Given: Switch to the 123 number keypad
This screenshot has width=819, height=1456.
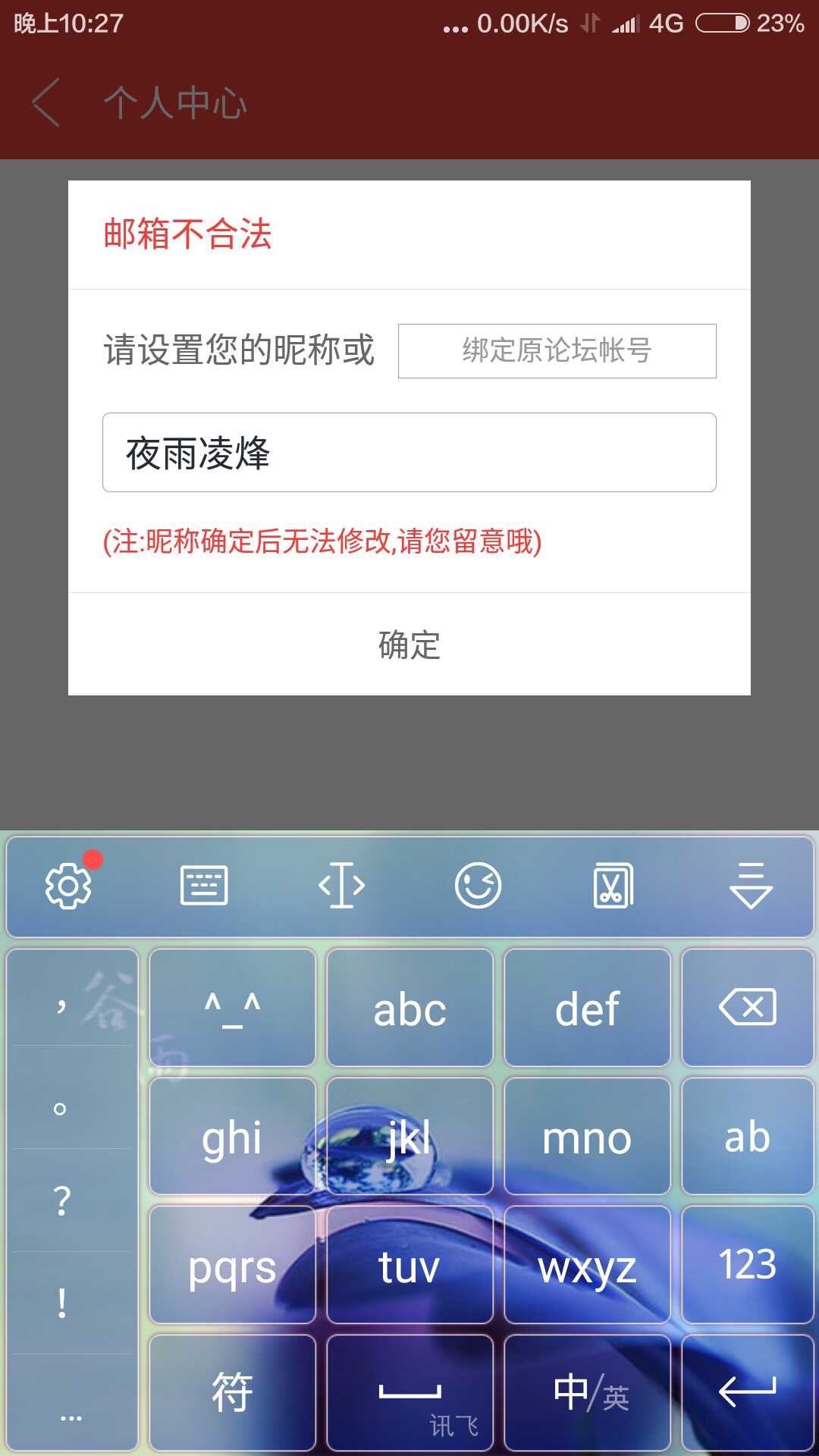Looking at the screenshot, I should pyautogui.click(x=747, y=1264).
